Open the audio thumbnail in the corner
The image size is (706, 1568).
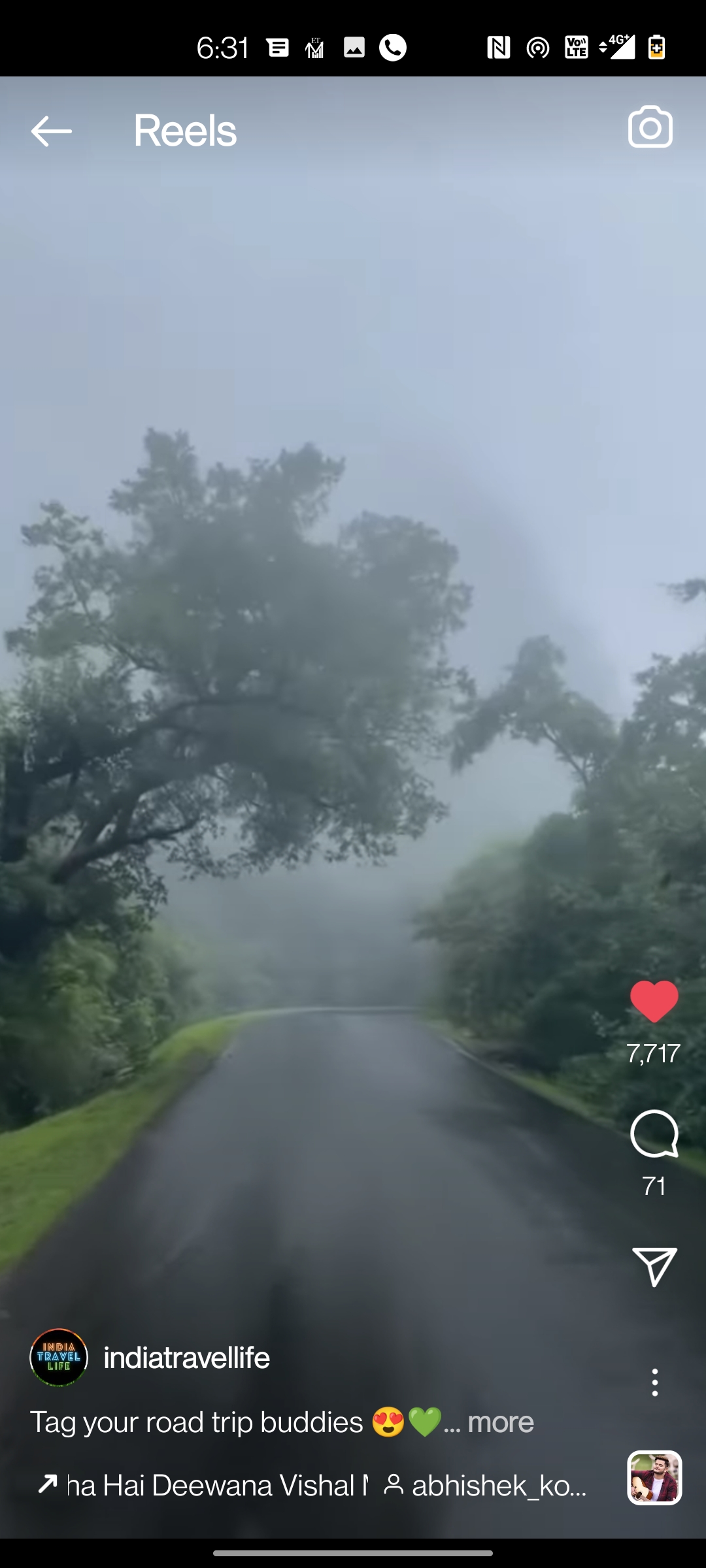pyautogui.click(x=654, y=1478)
